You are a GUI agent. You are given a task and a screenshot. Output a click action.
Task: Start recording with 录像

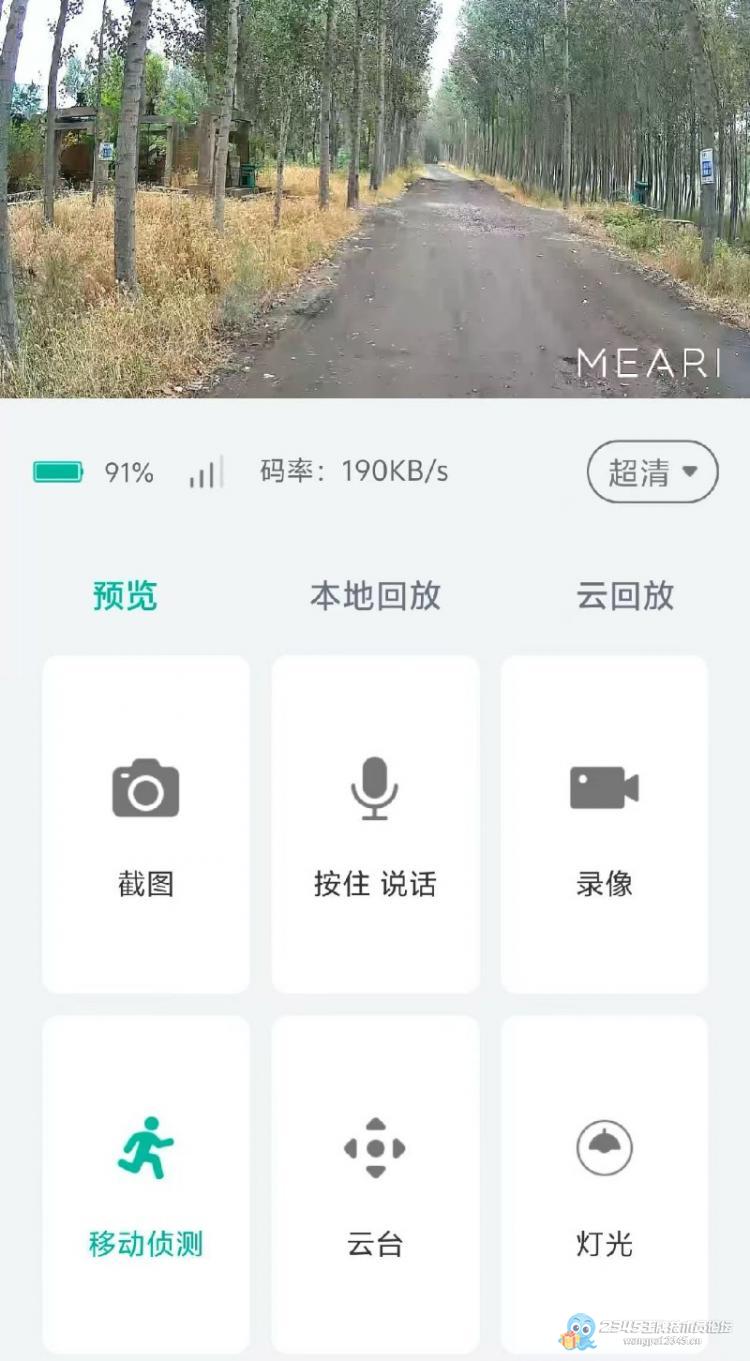pyautogui.click(x=604, y=824)
